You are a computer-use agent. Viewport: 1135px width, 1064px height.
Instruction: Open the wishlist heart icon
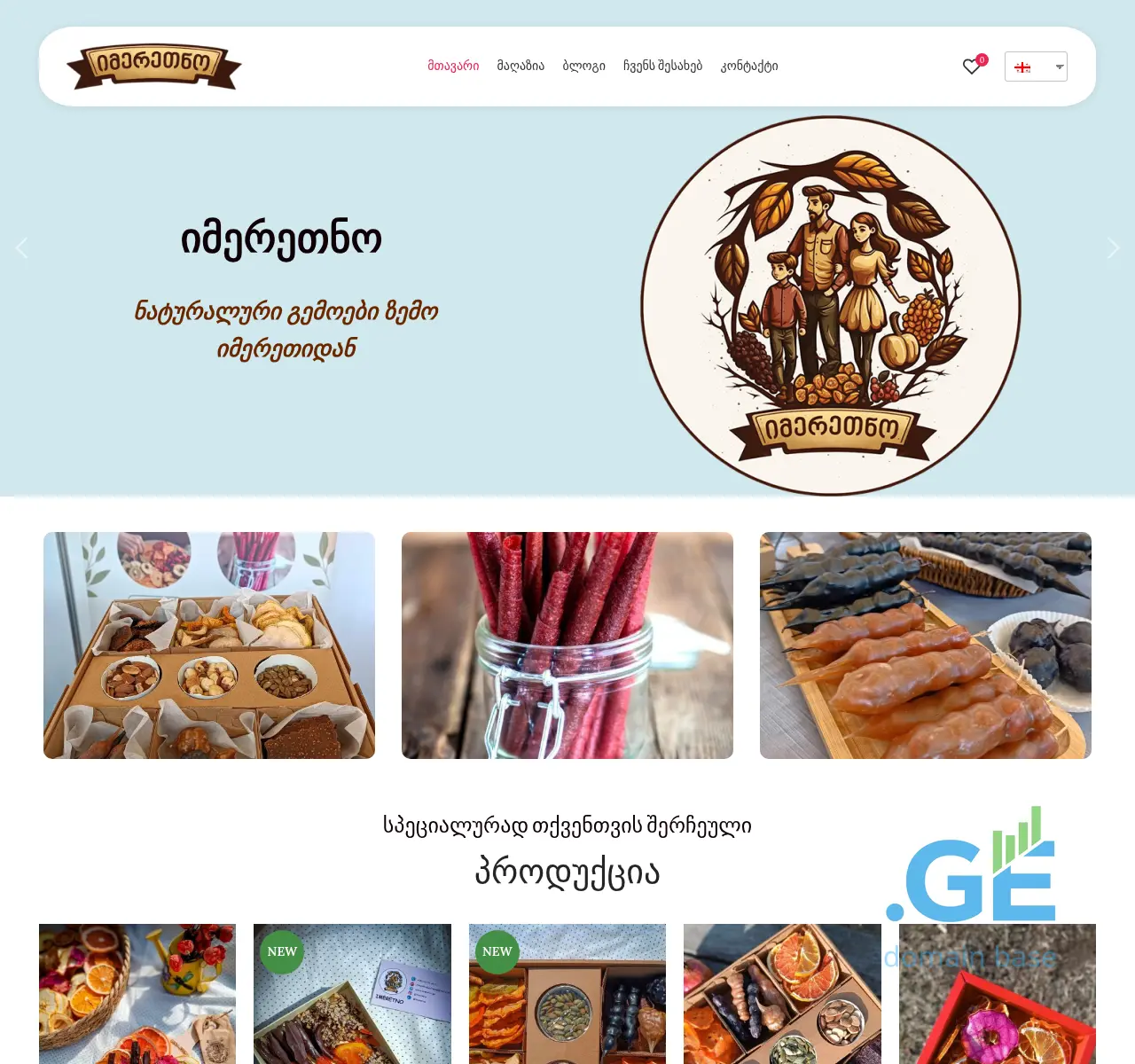tap(972, 66)
